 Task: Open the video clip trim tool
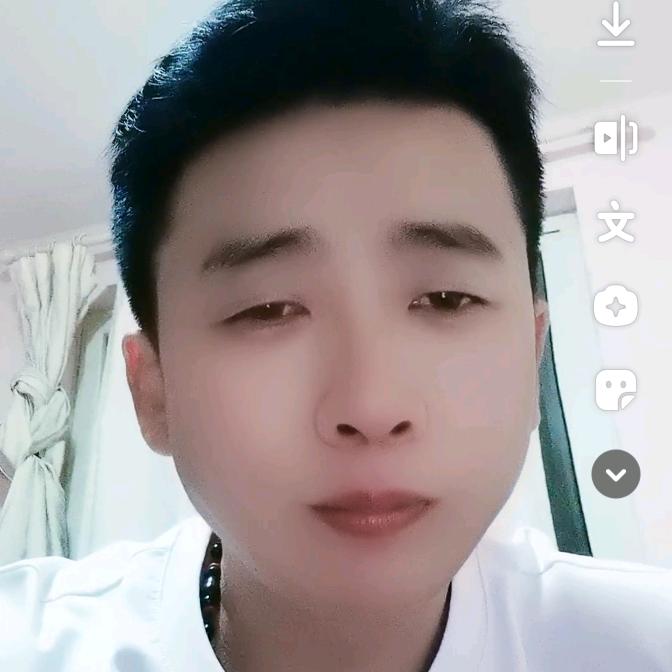[x=616, y=138]
